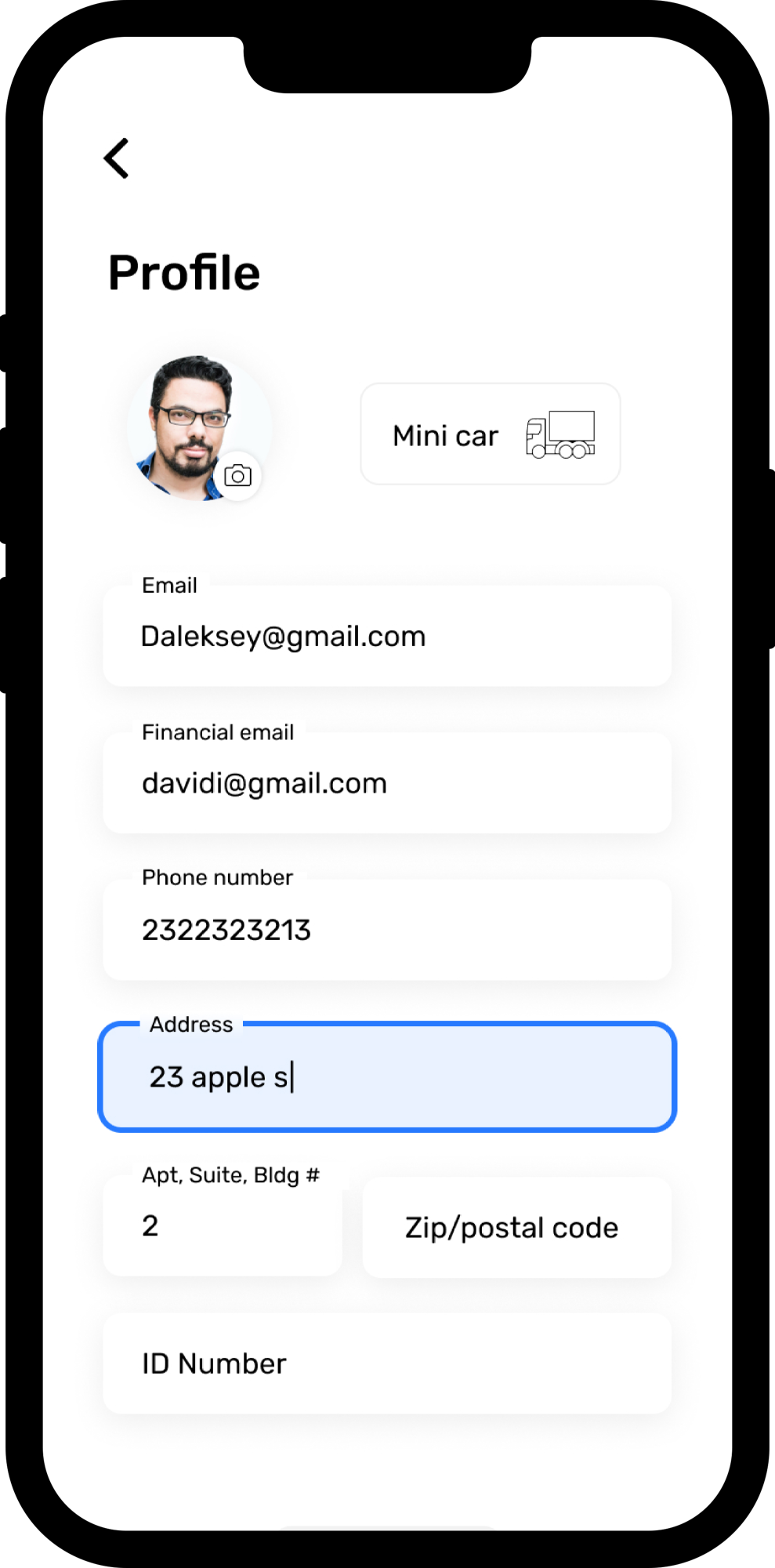Edit the Email field

point(387,636)
